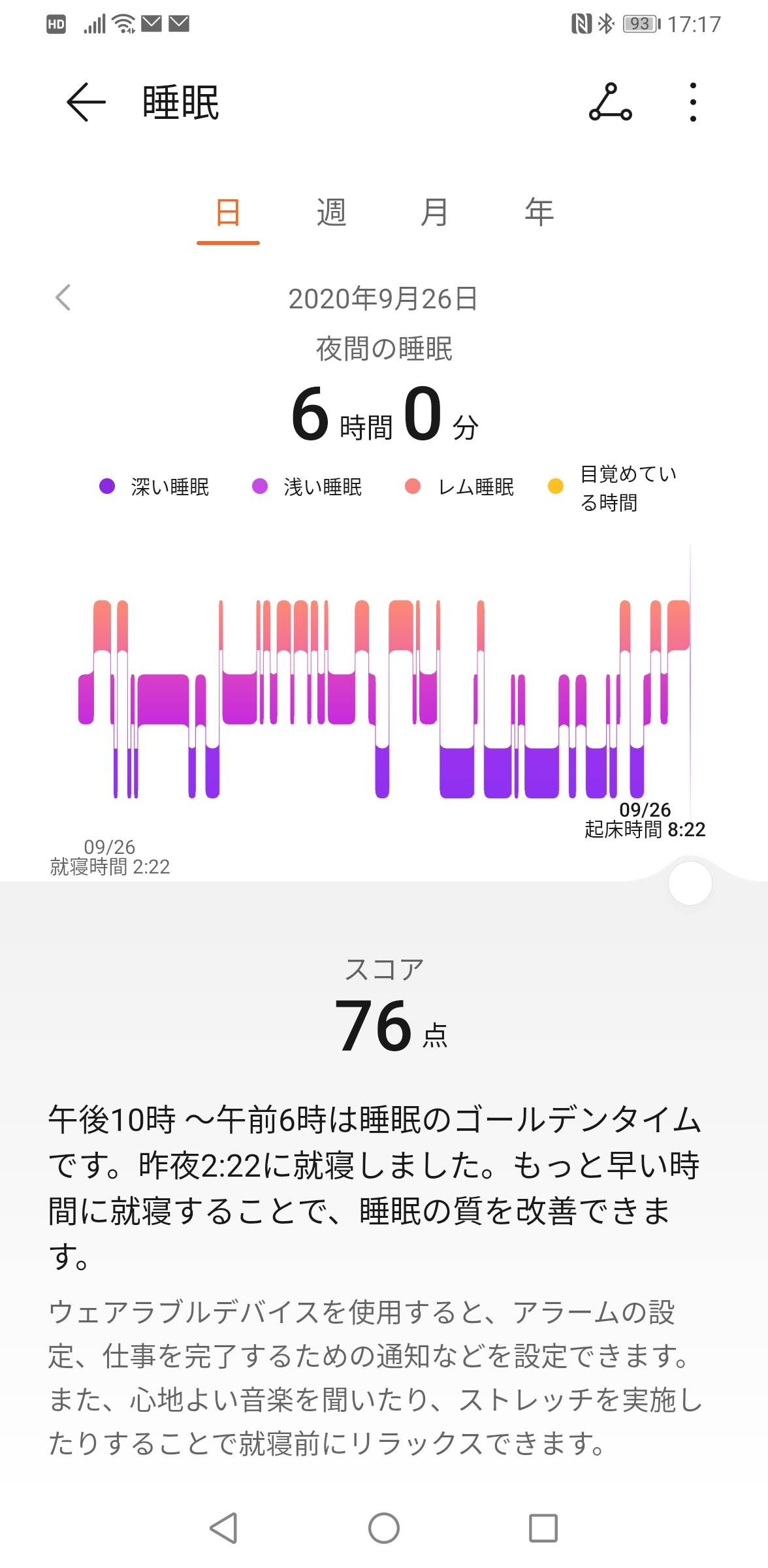Select the 日 tab
The height and width of the screenshot is (1568, 768).
[228, 213]
